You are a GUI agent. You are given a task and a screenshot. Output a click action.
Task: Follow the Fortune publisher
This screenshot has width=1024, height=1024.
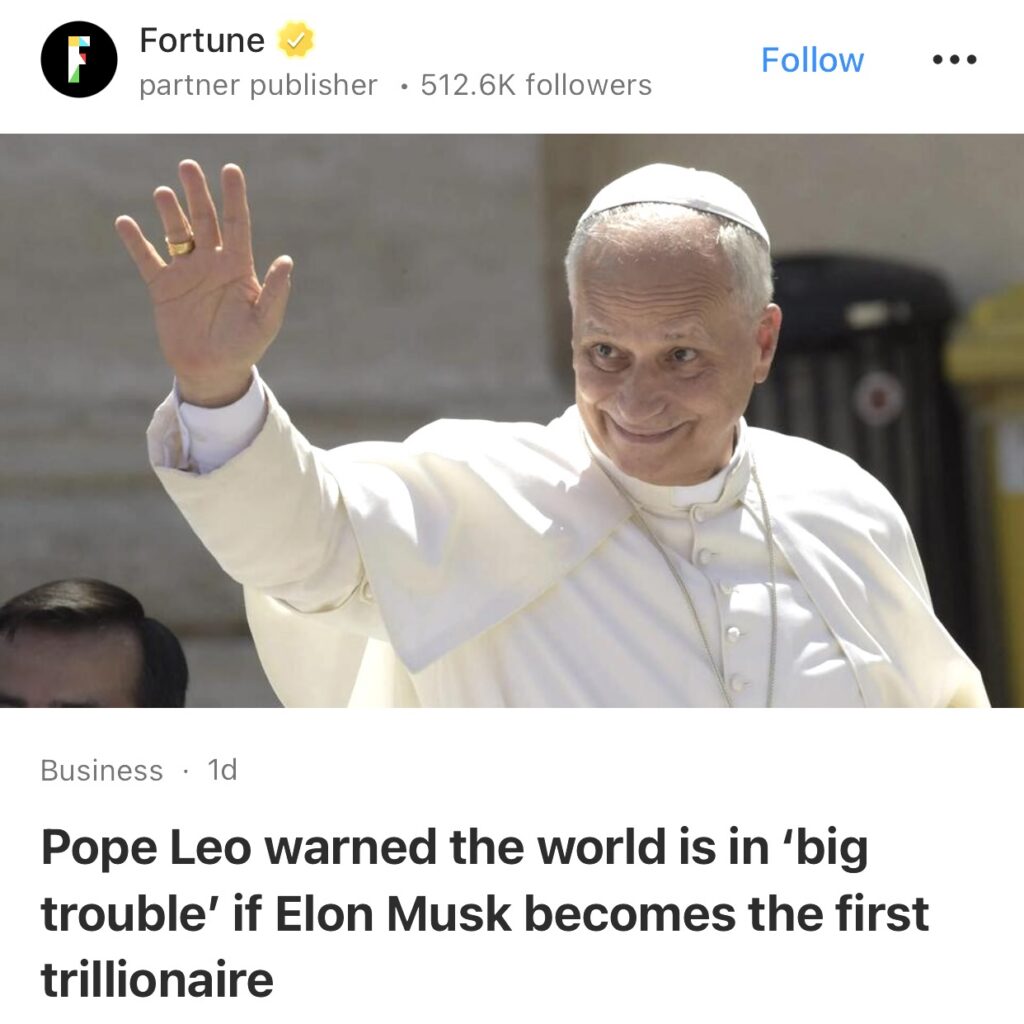812,60
